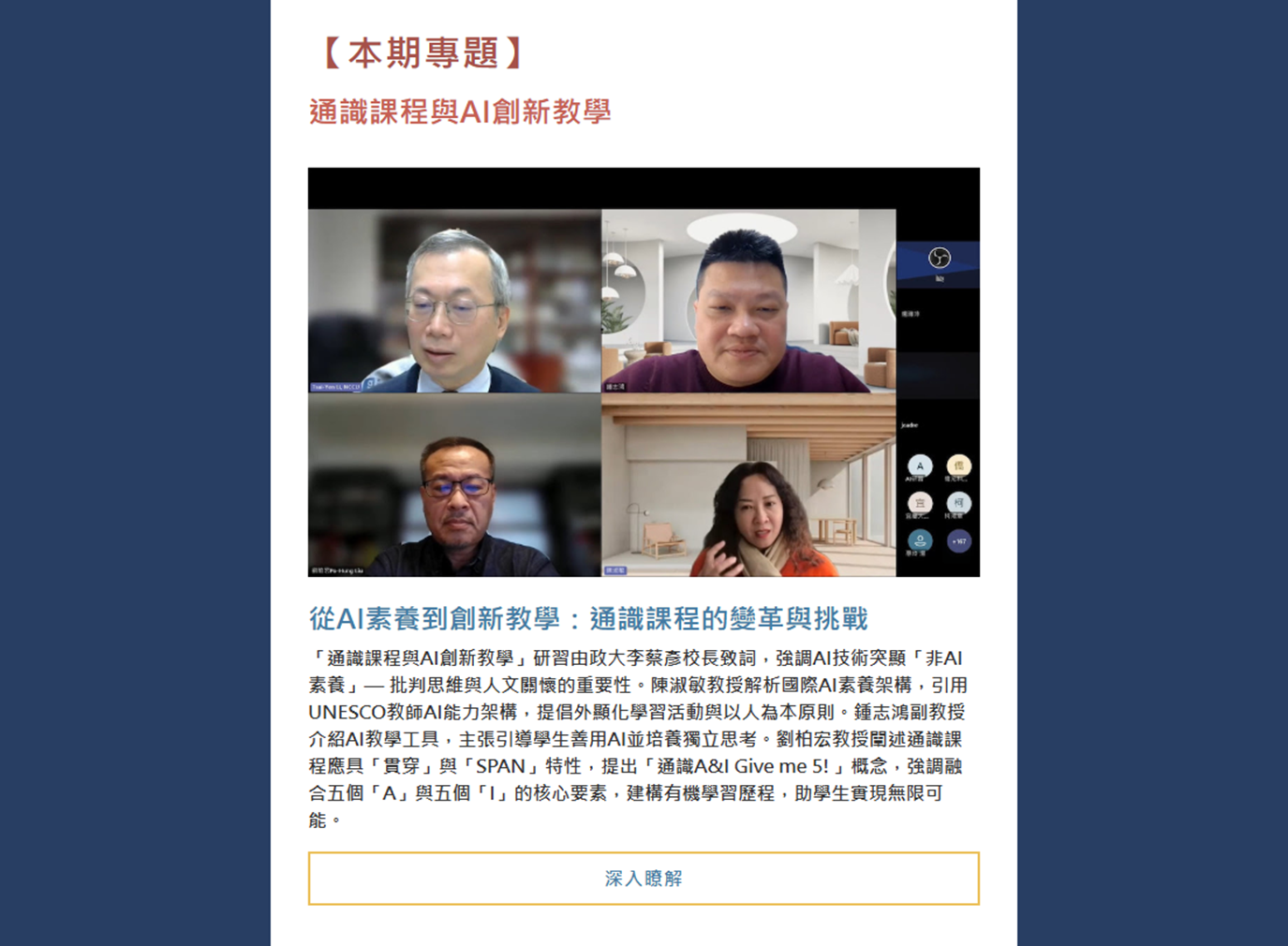Tap the 深入瞭解 button
Viewport: 1288px width, 946px height.
644,879
